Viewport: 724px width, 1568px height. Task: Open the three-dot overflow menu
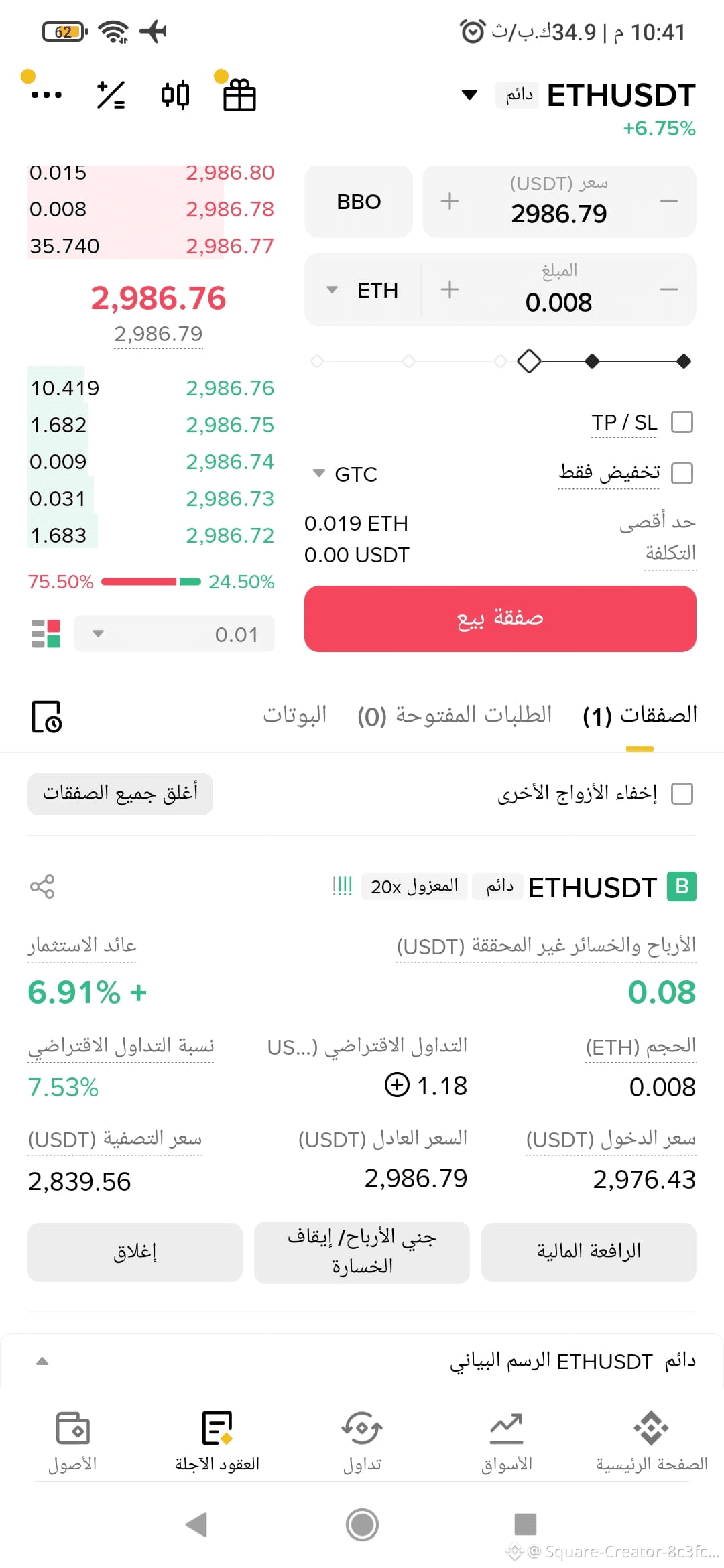click(47, 95)
